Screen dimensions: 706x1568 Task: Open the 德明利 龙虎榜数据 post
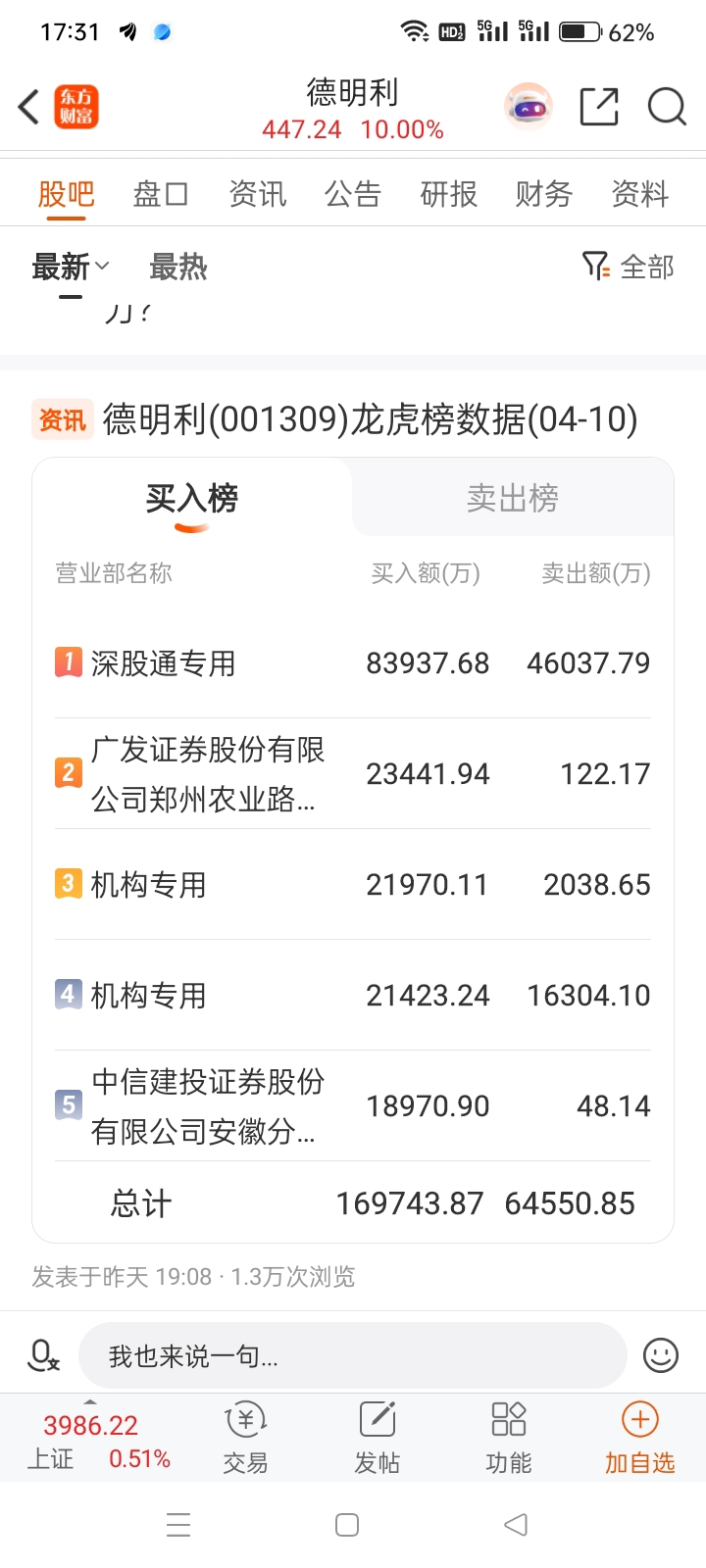[x=371, y=419]
